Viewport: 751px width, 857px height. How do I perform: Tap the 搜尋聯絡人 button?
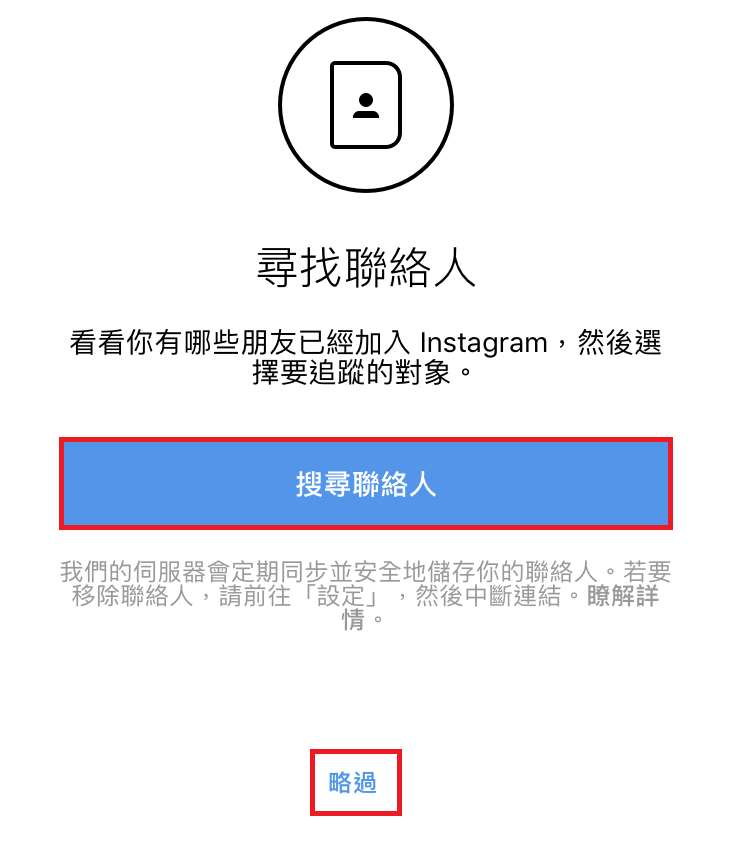365,484
